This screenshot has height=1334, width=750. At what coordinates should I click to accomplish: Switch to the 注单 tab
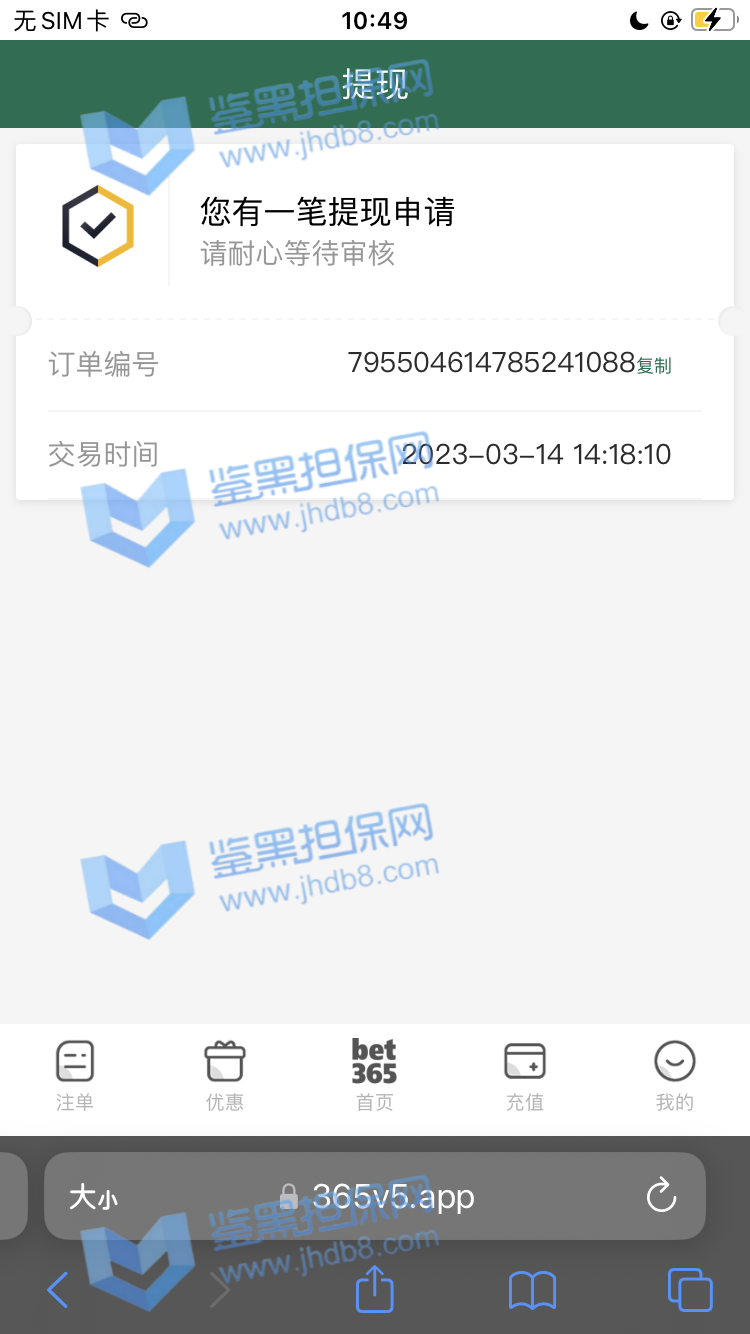(x=75, y=1075)
